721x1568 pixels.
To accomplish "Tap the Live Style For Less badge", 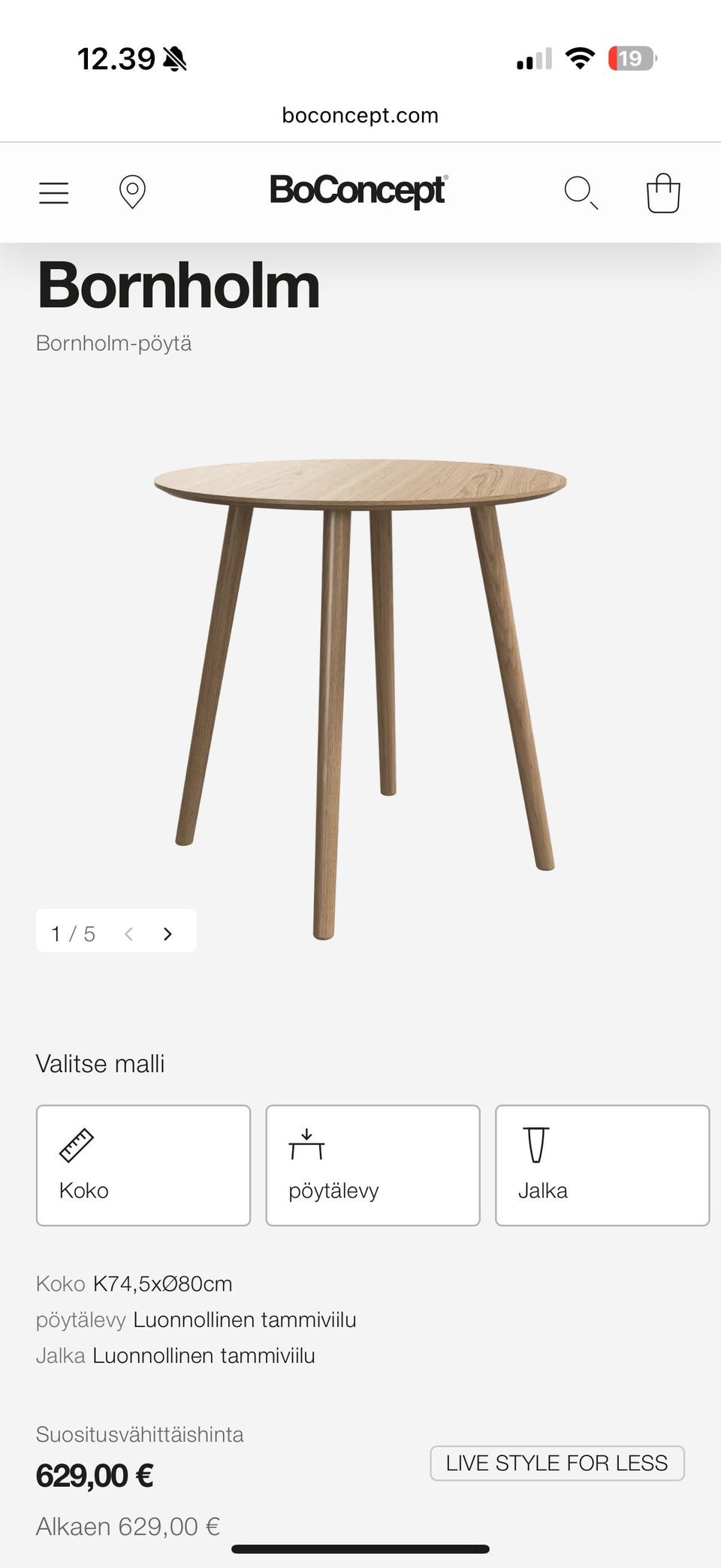I will click(x=557, y=1463).
